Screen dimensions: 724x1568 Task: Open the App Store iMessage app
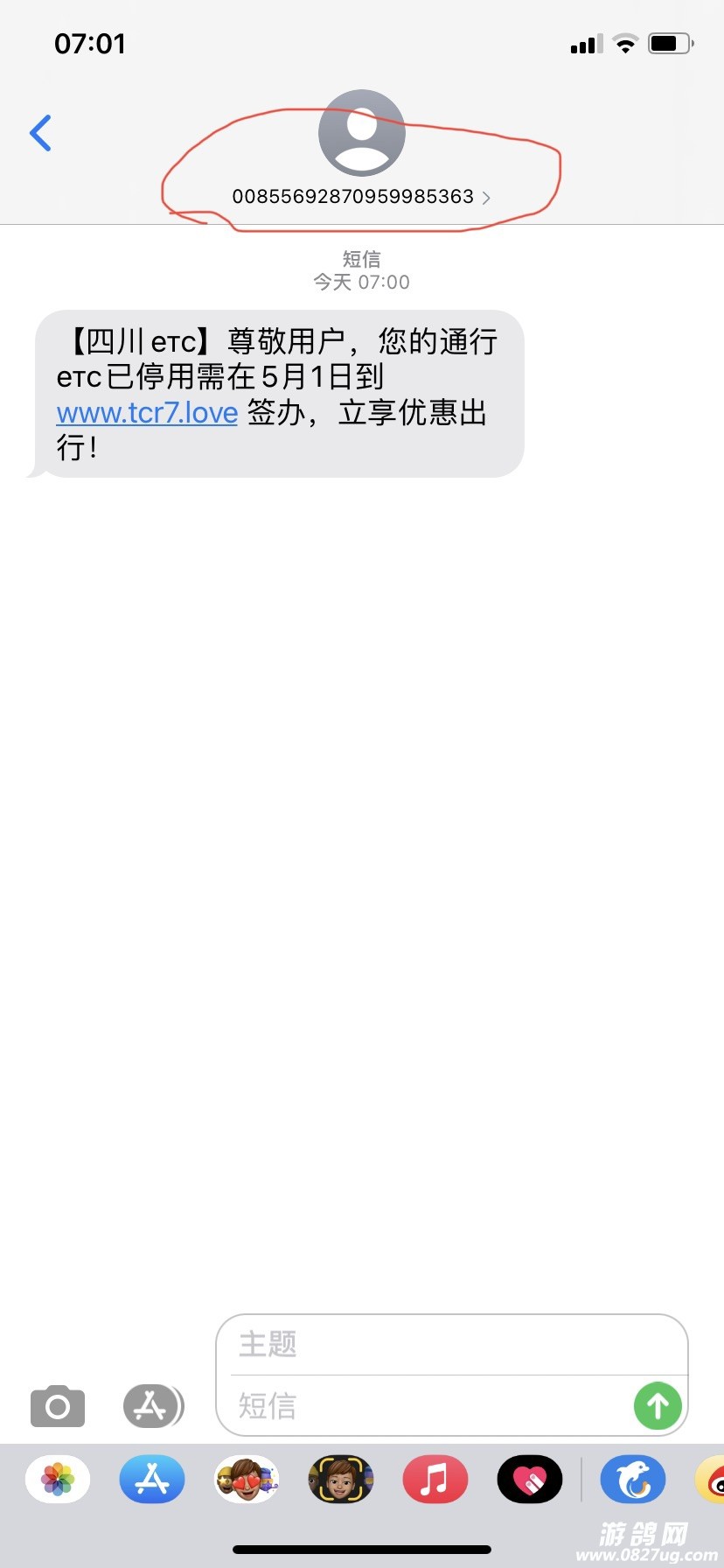click(152, 1480)
